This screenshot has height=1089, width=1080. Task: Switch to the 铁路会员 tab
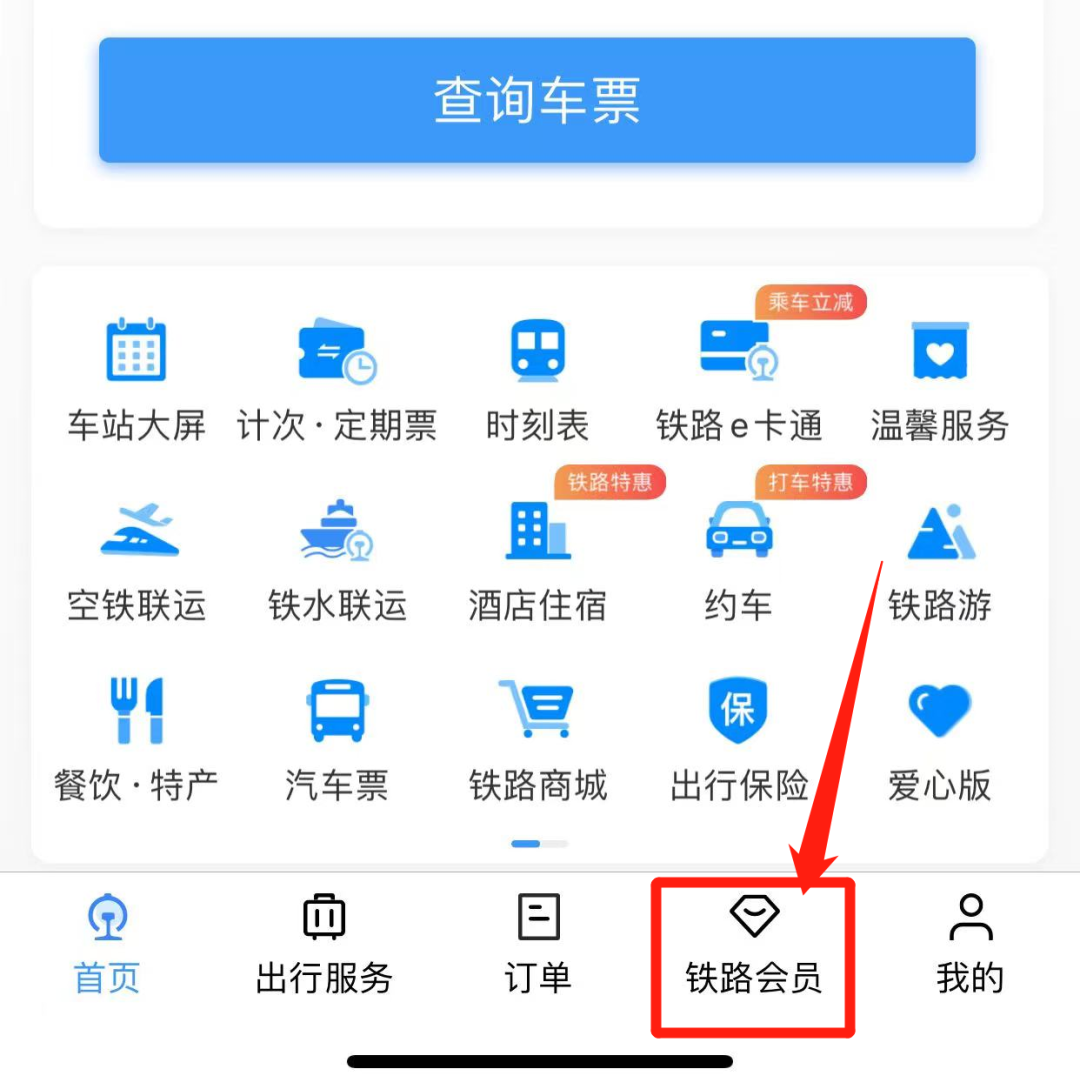pos(753,945)
